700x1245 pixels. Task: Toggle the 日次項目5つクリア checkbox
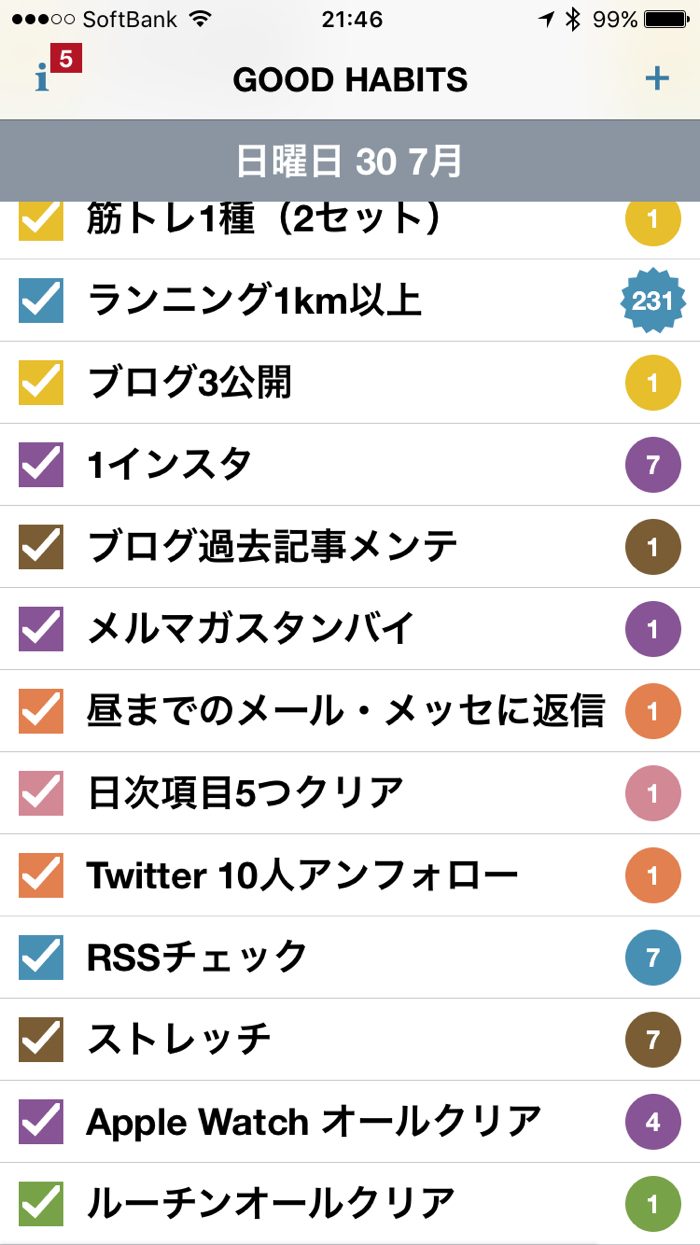[x=41, y=793]
